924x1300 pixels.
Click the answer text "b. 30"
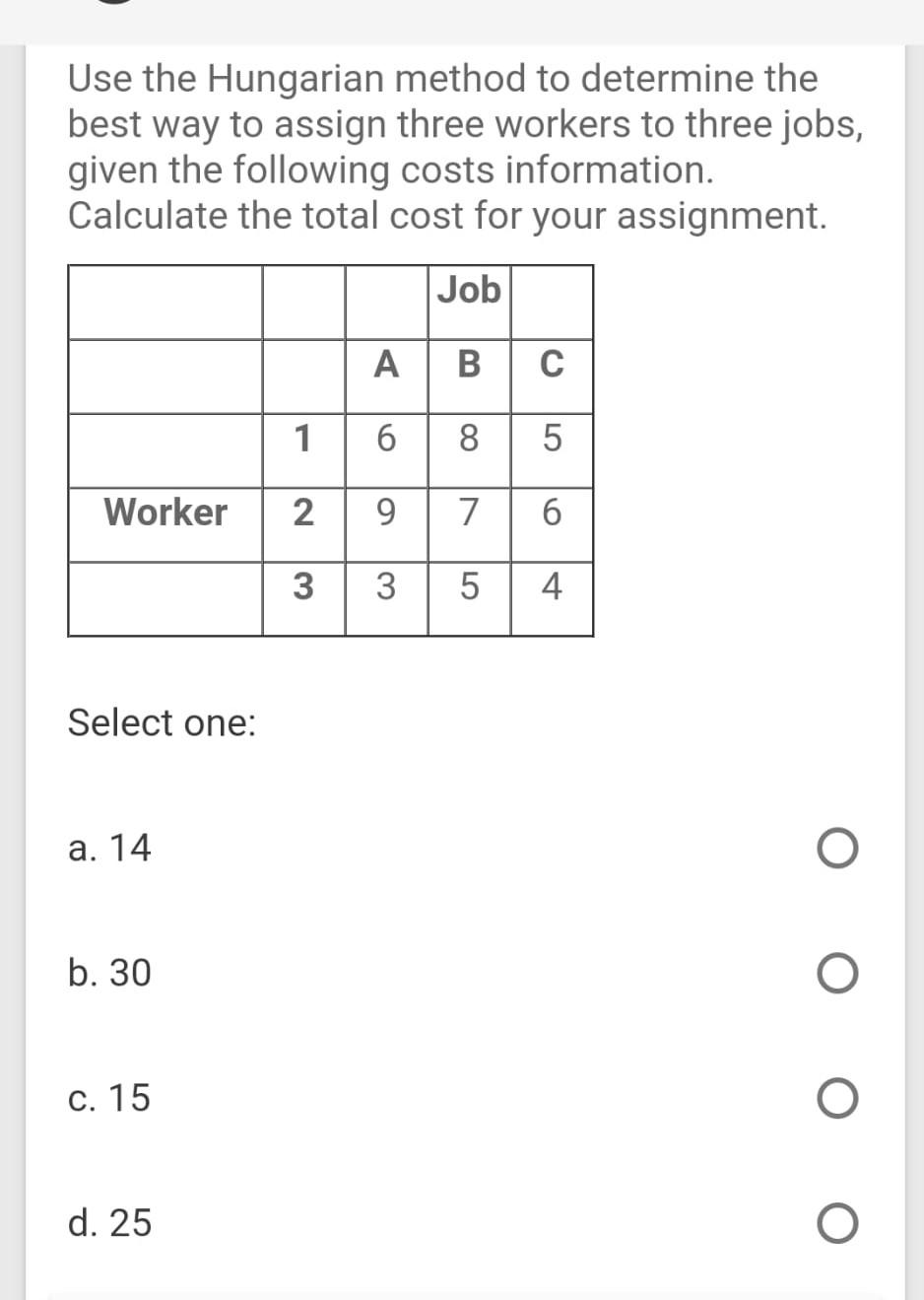109,973
